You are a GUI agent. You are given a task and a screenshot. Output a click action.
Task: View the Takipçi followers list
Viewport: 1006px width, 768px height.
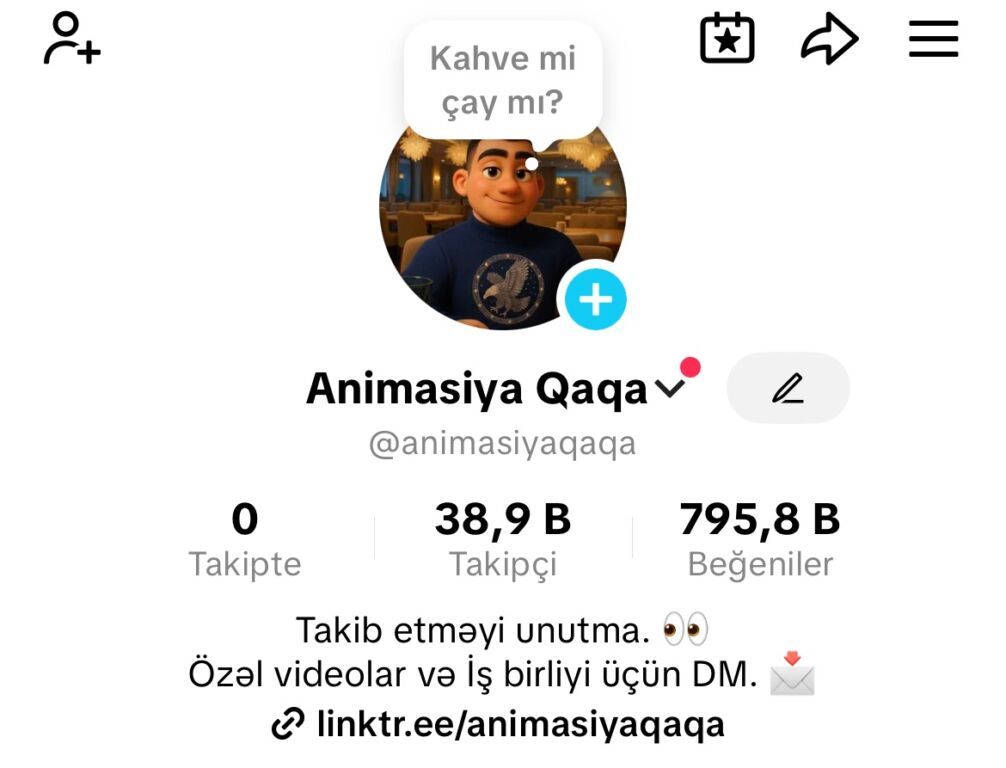pyautogui.click(x=502, y=541)
